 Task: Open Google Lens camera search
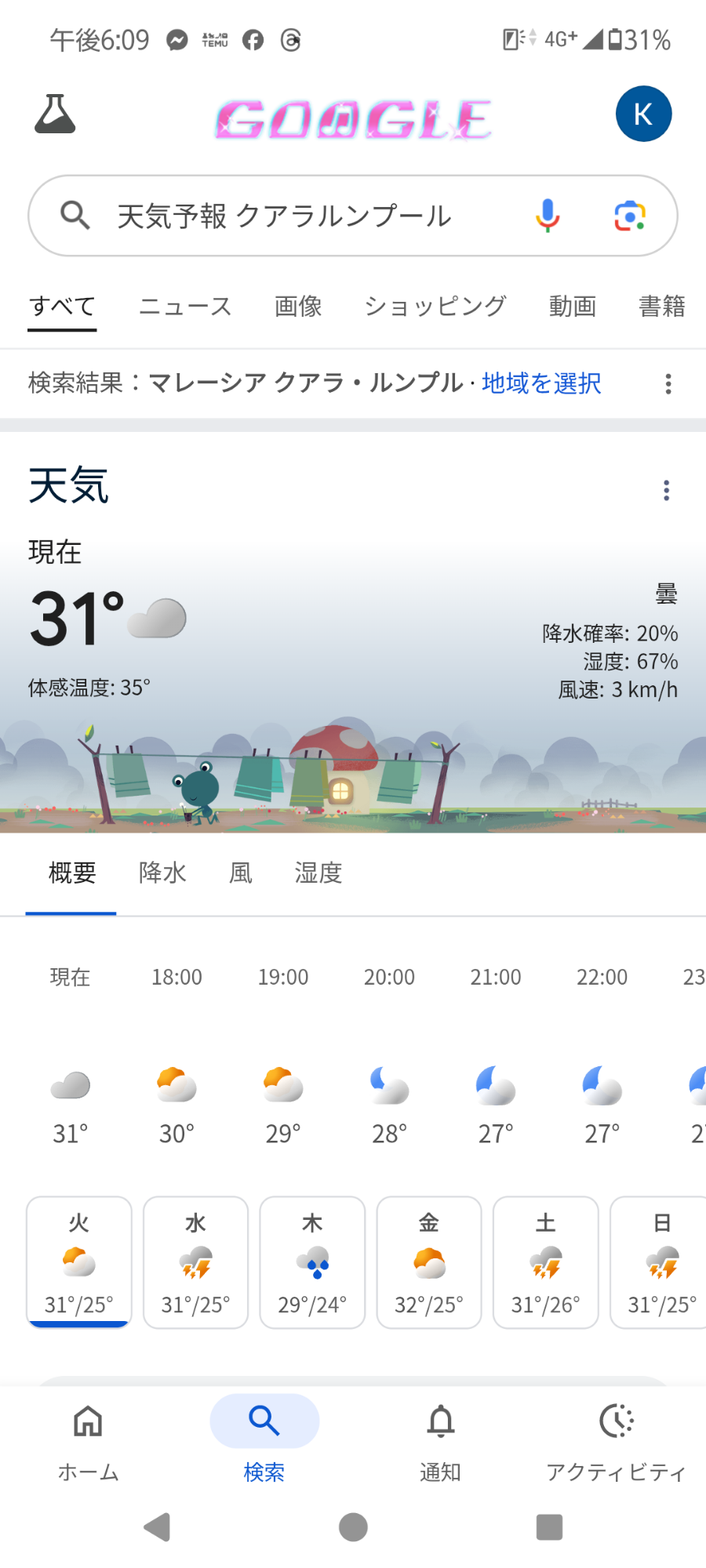[x=630, y=216]
